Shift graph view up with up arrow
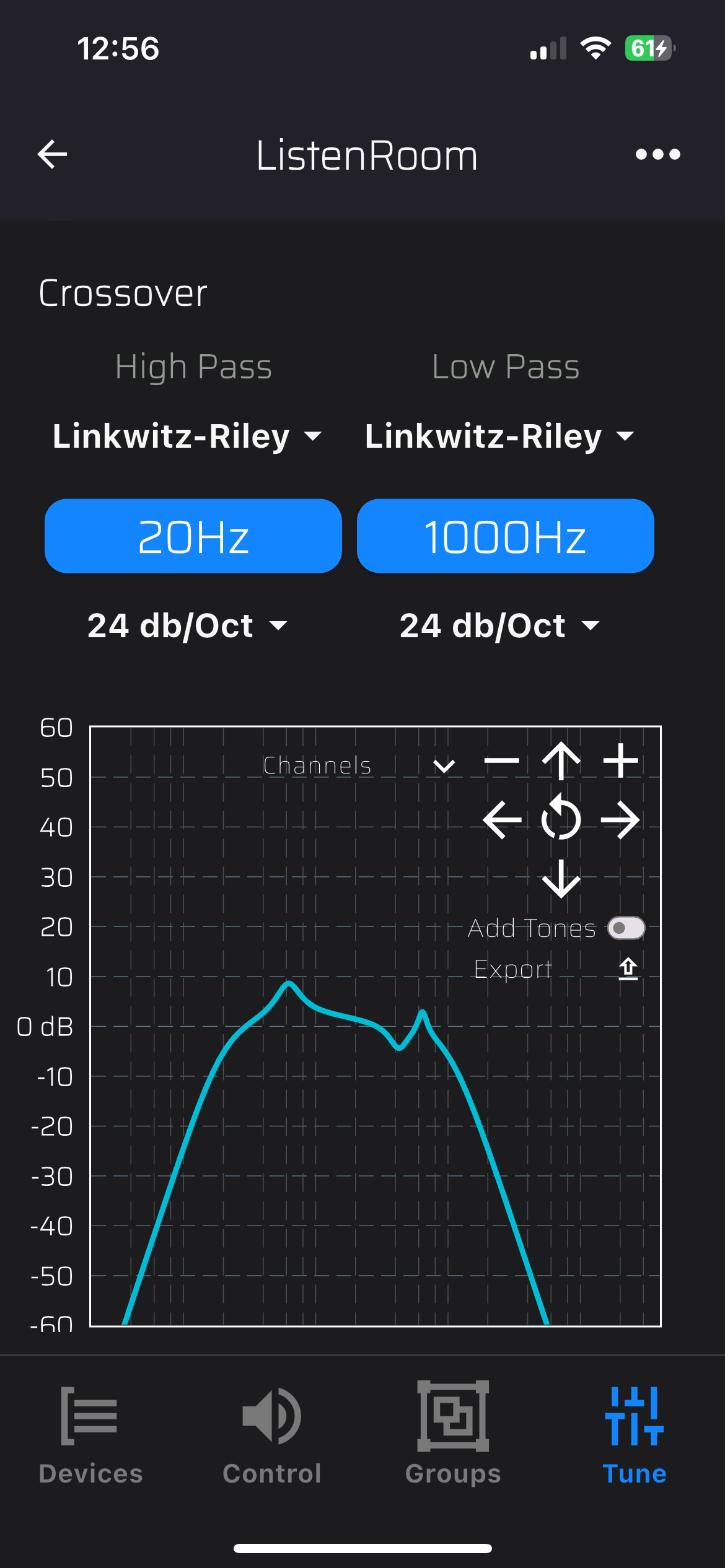Screen dimensions: 725x1568 [561, 760]
